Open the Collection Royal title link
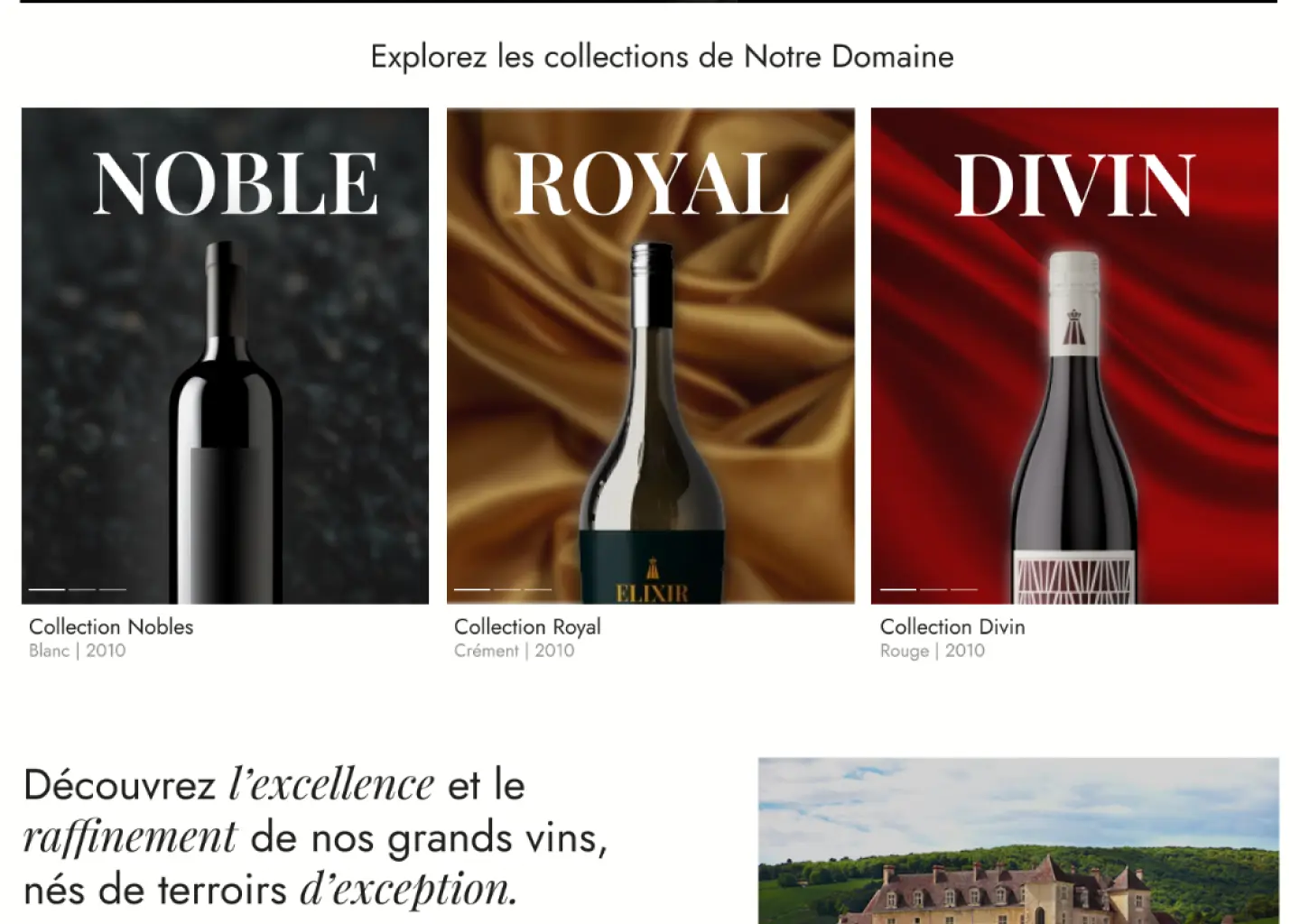The height and width of the screenshot is (924, 1300). coord(527,626)
